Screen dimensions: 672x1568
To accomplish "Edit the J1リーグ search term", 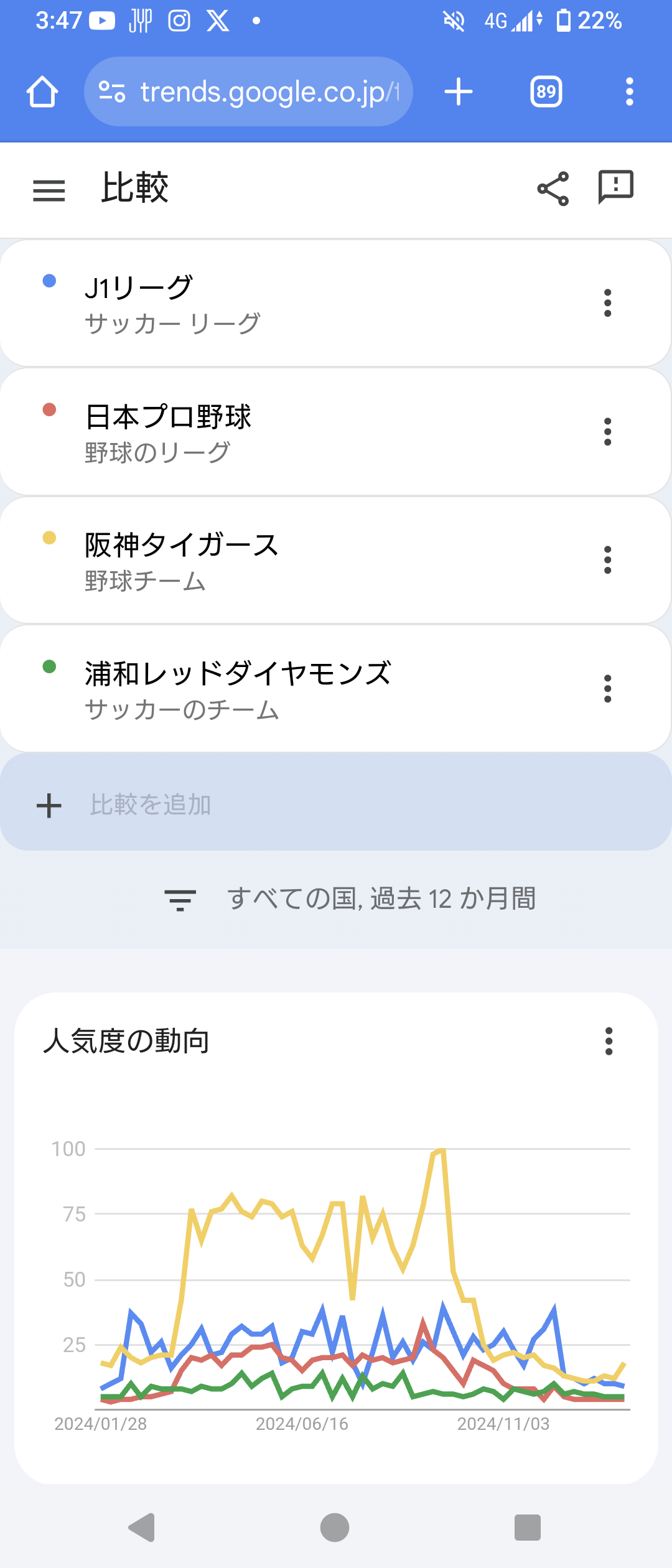I will pyautogui.click(x=249, y=304).
